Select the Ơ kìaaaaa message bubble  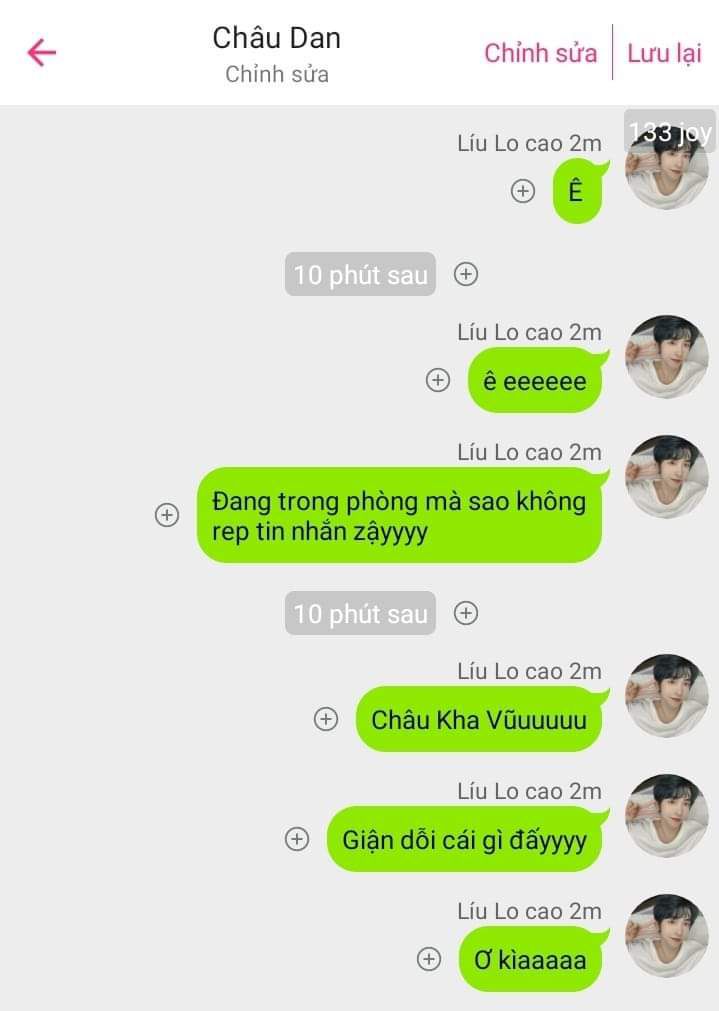coord(530,959)
